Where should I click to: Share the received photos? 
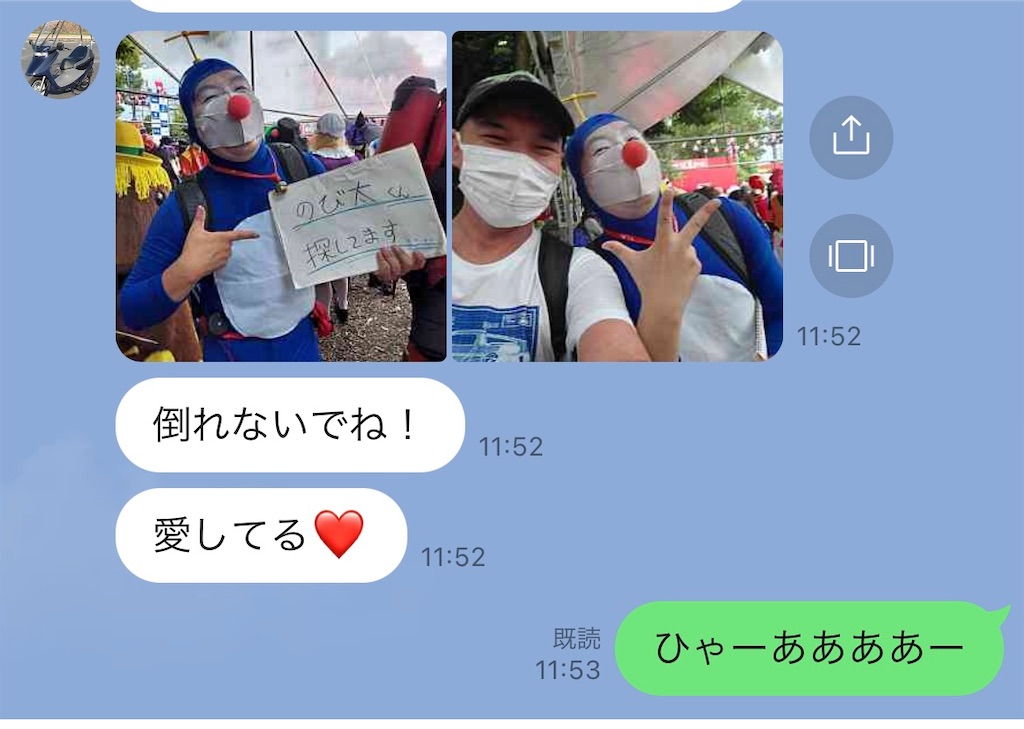tap(850, 138)
